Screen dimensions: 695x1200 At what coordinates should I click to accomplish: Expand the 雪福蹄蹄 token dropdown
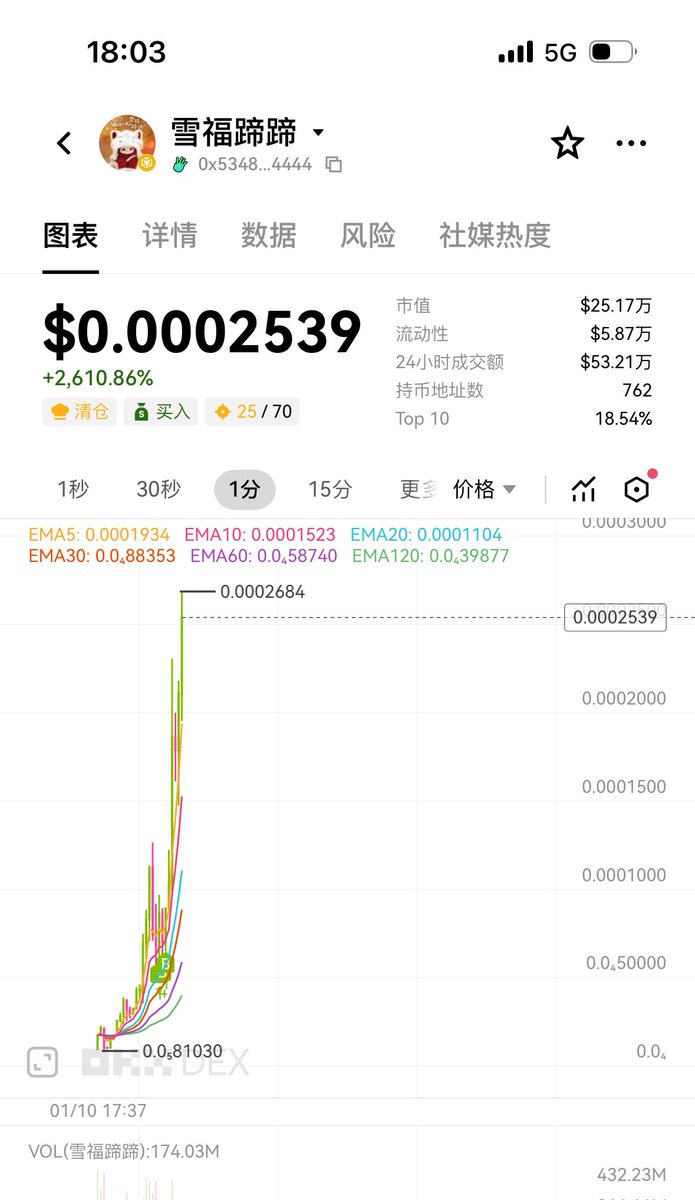coord(318,132)
